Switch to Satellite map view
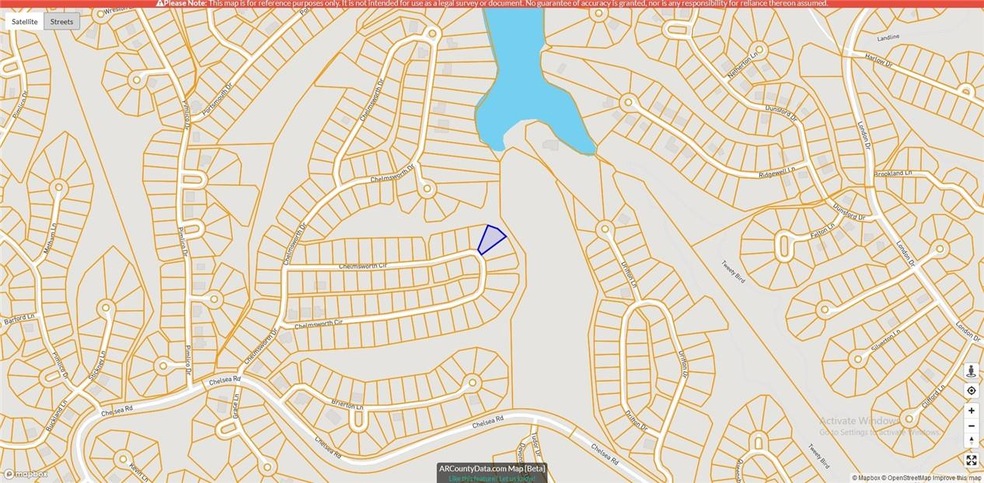 [x=24, y=21]
